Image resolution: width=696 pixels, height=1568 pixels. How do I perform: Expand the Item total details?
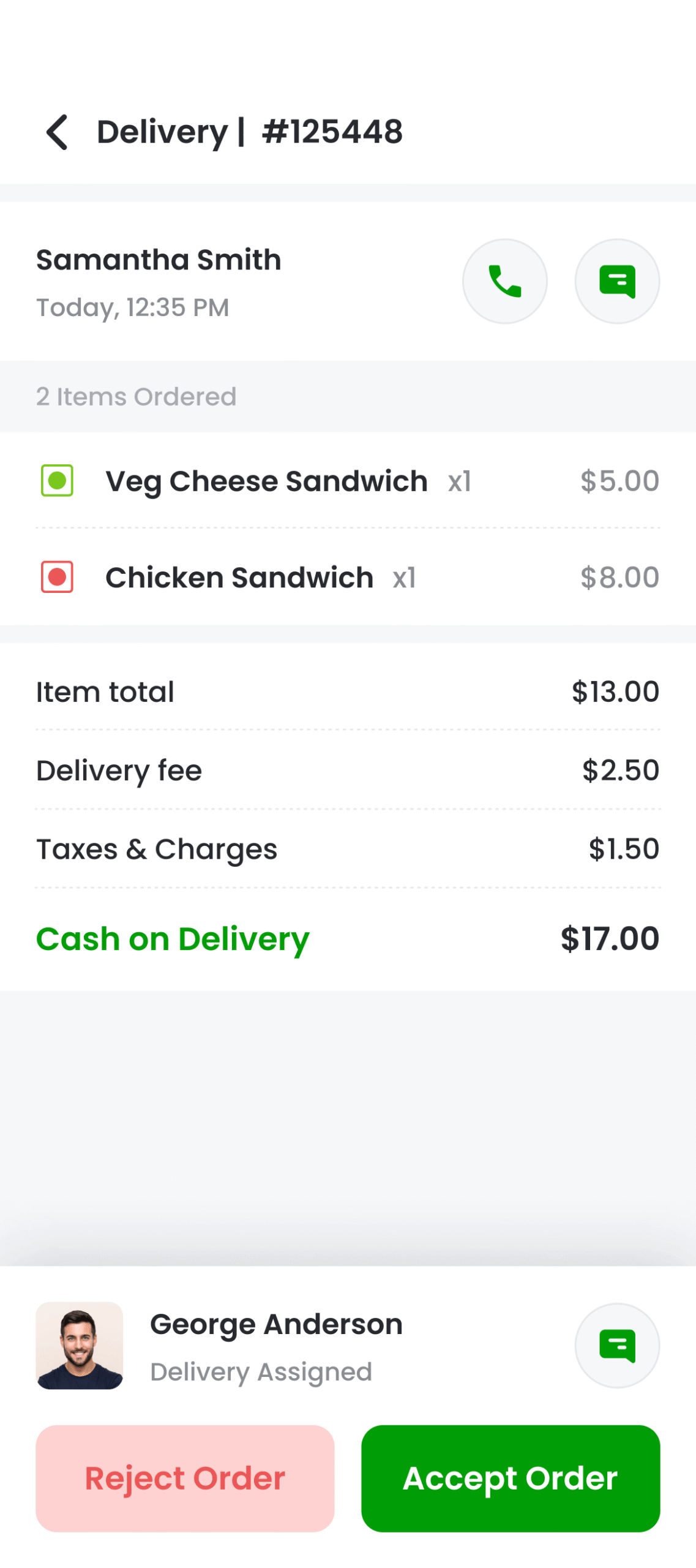(105, 691)
